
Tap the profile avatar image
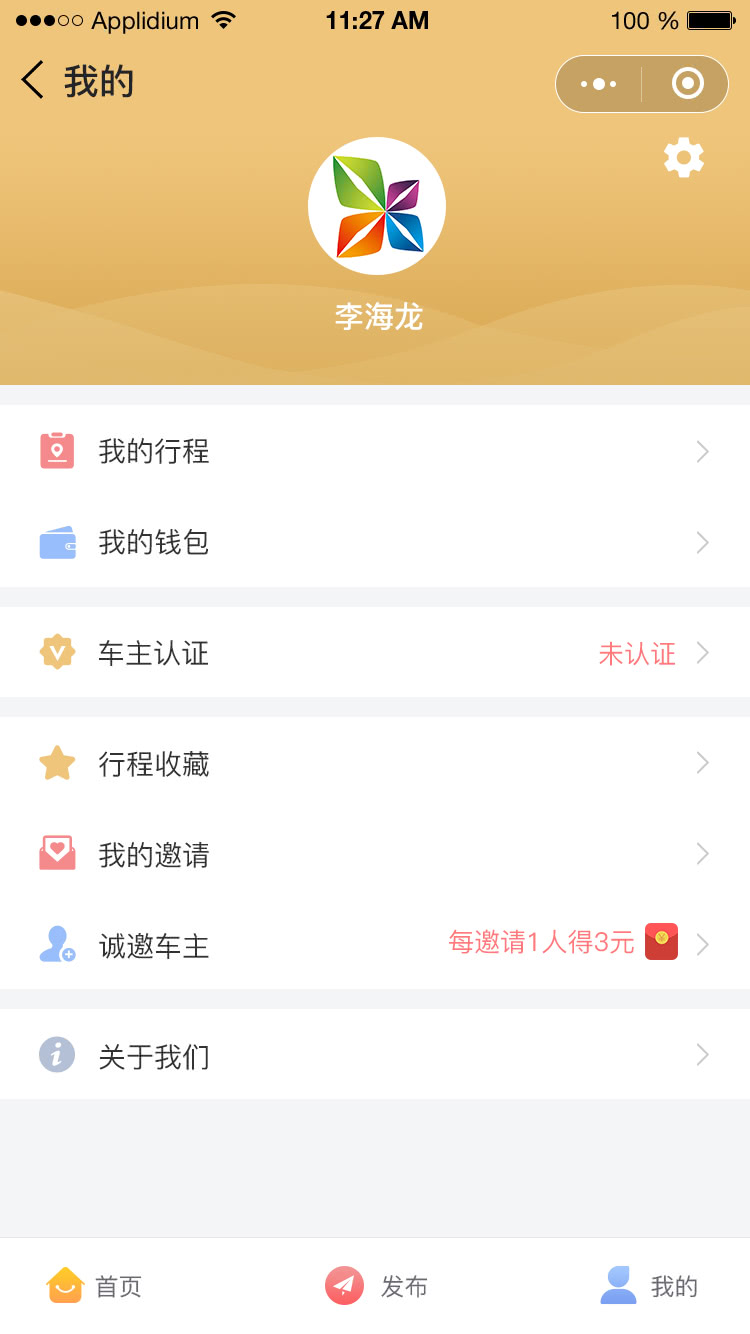pyautogui.click(x=377, y=205)
